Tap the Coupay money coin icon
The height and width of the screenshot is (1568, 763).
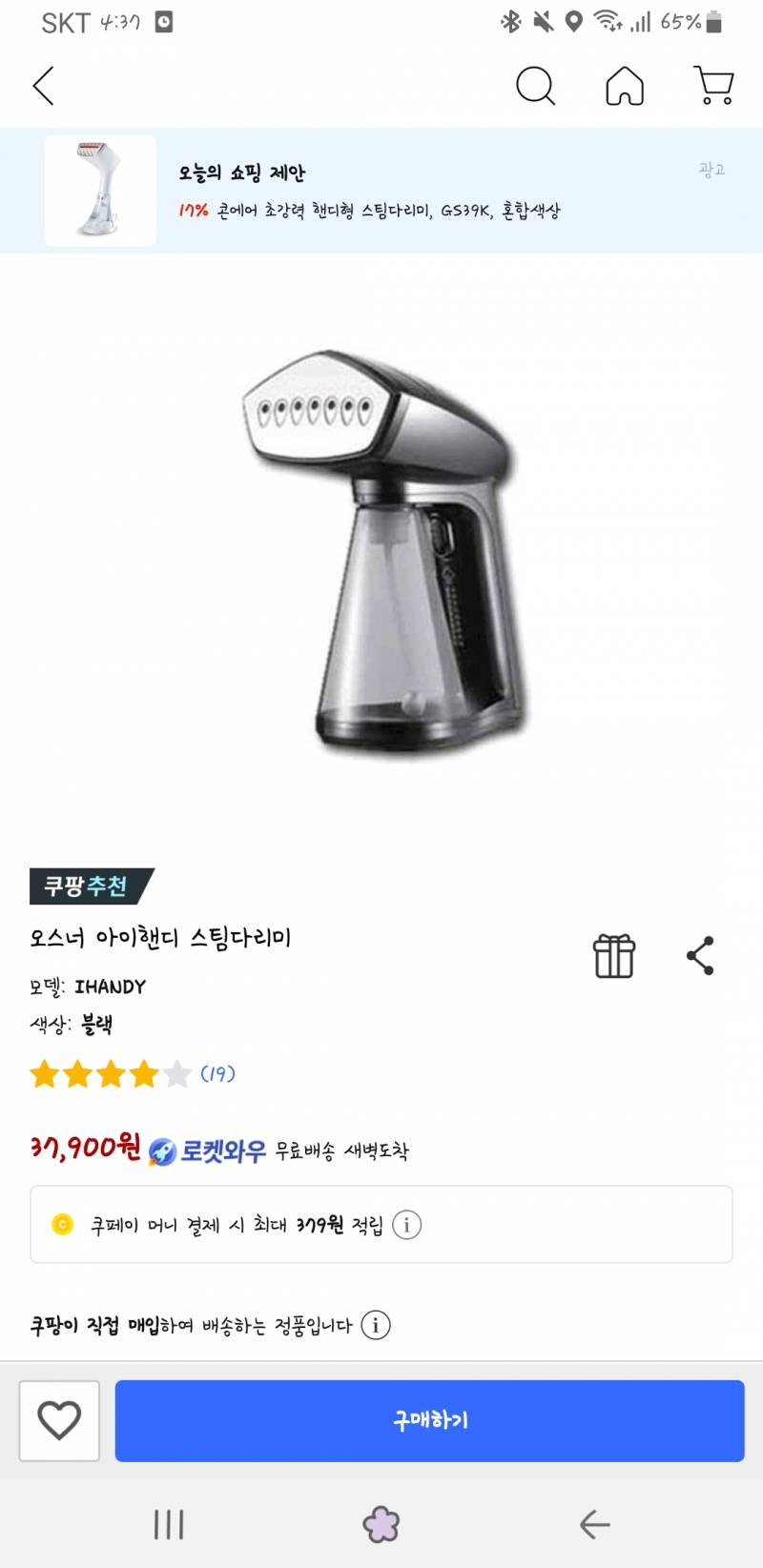(65, 1225)
